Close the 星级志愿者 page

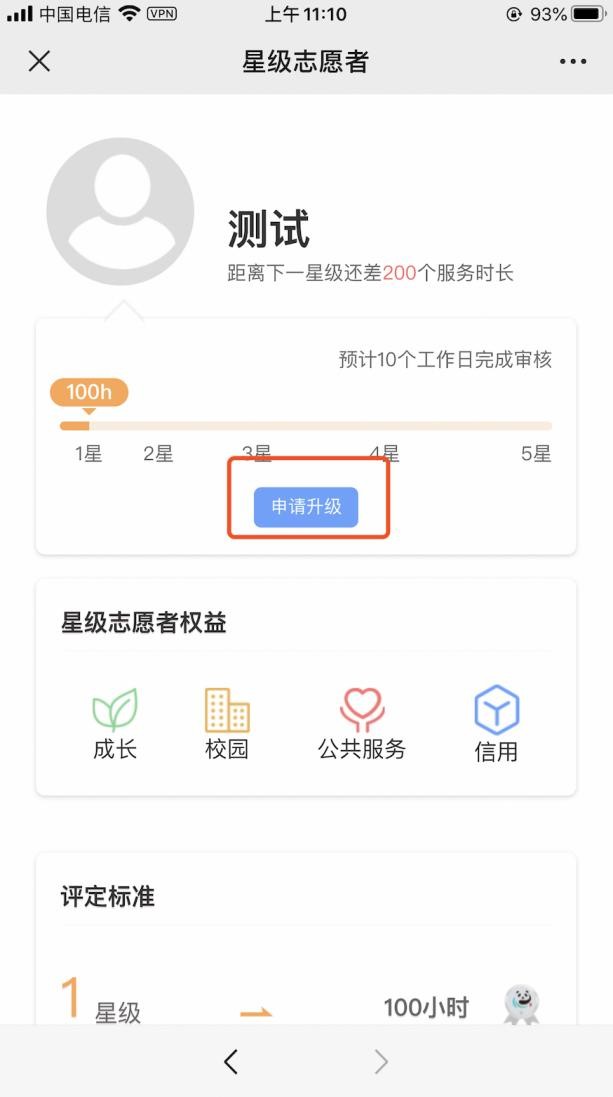(39, 61)
